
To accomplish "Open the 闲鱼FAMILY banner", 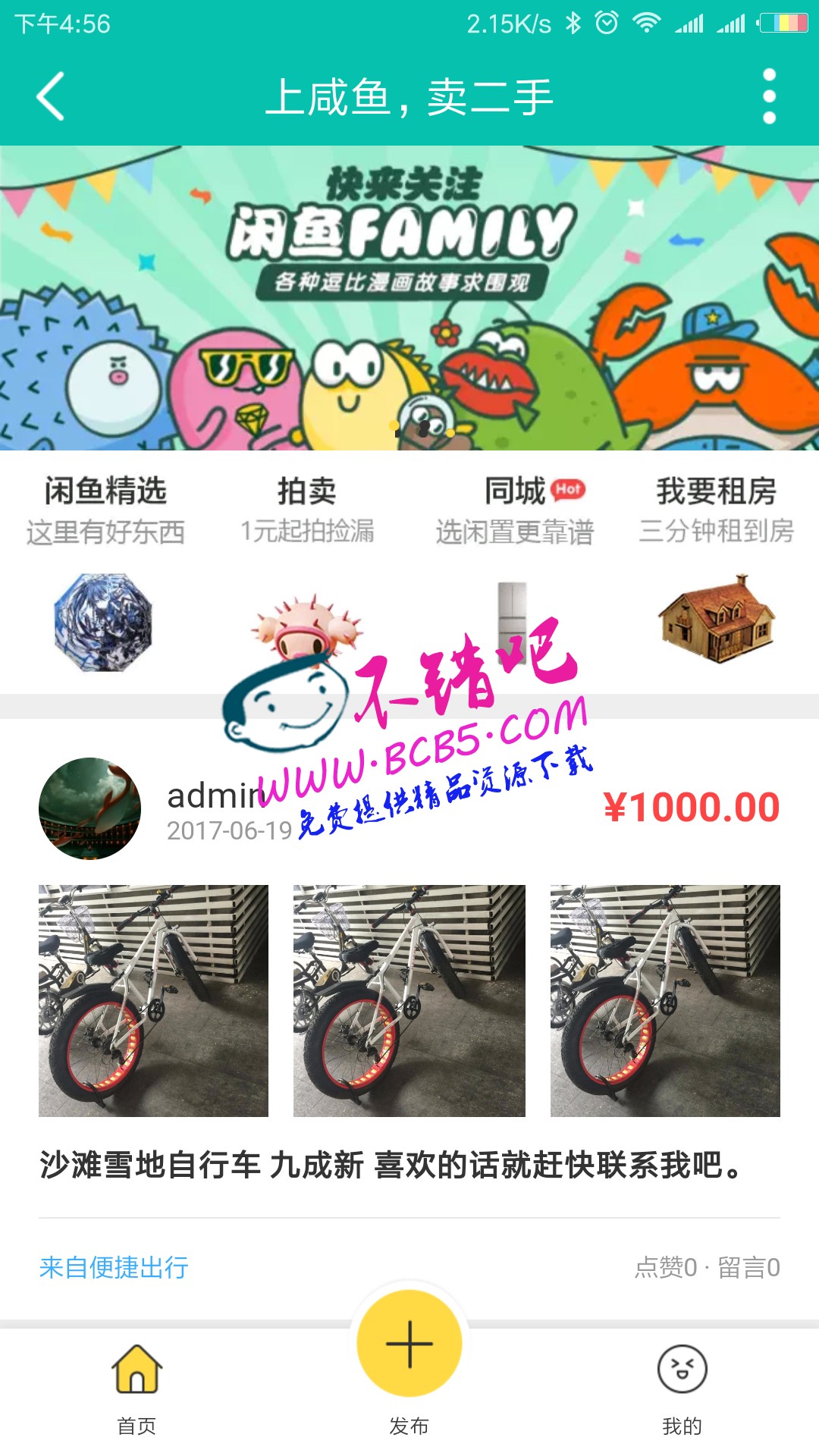I will click(x=409, y=297).
